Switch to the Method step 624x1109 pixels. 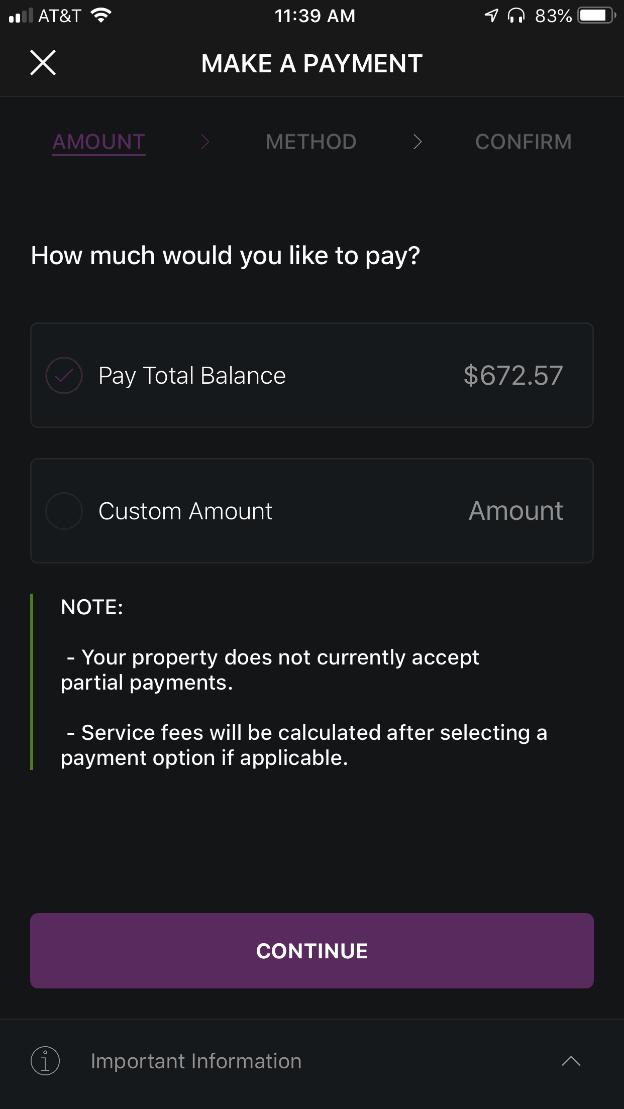(310, 142)
